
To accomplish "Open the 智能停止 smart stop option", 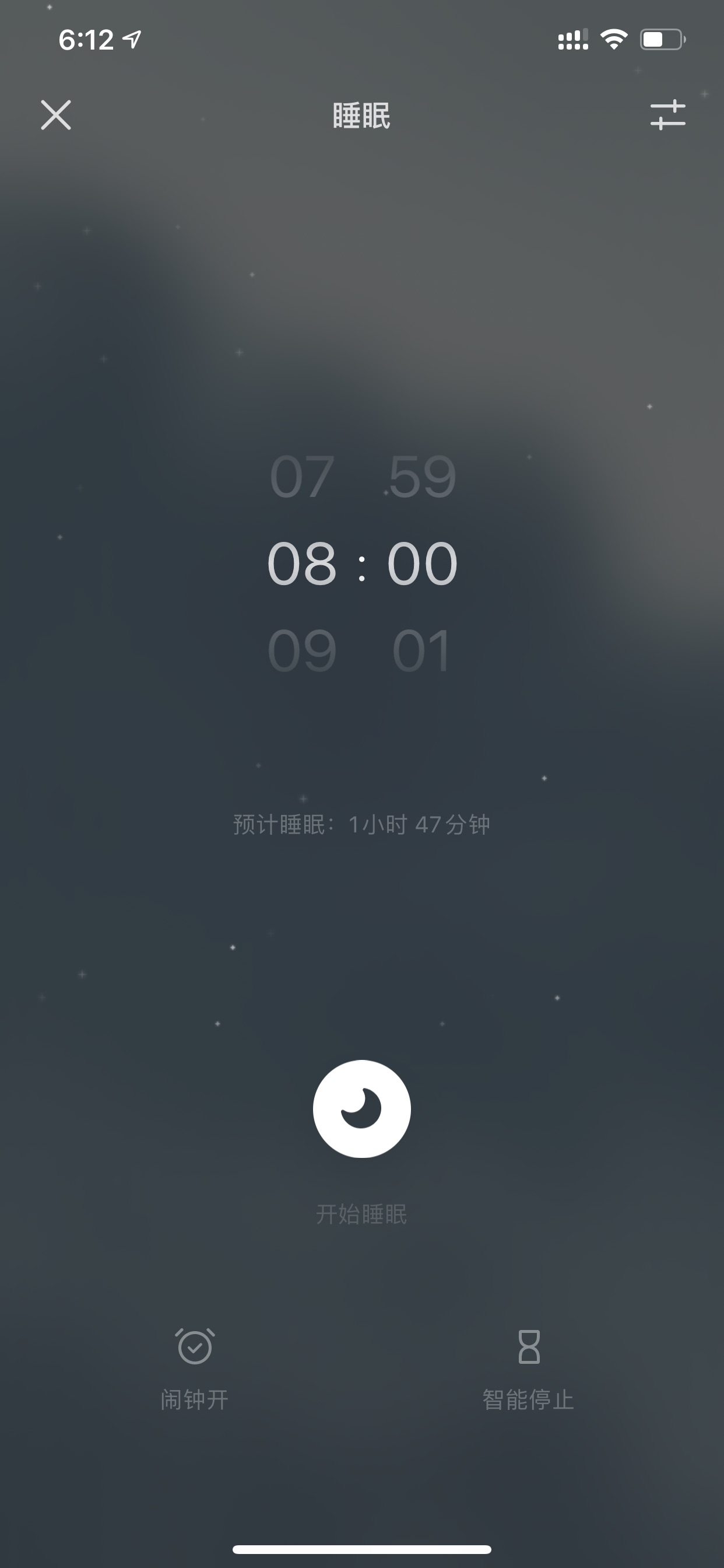I will [x=528, y=1370].
